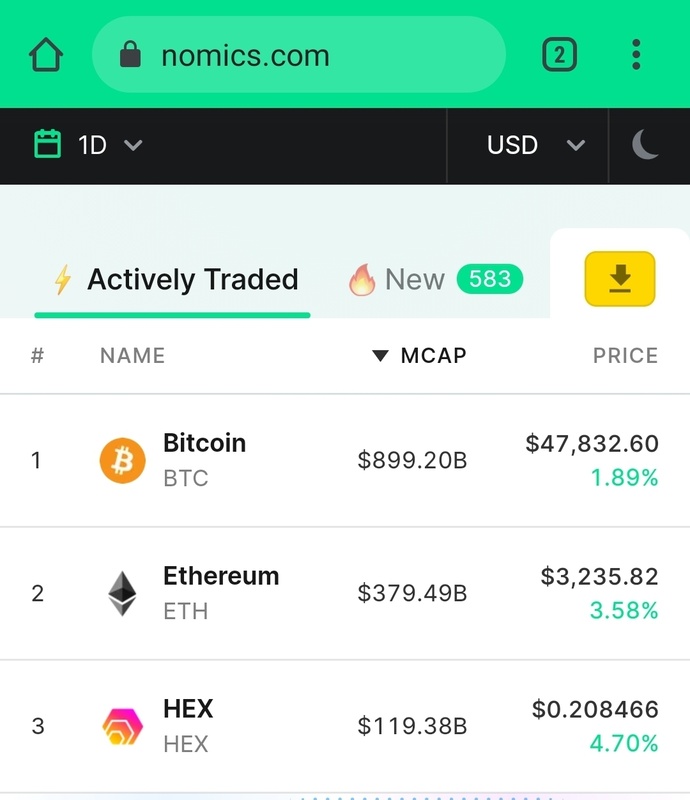Change the USD currency selector
Viewport: 690px width, 800px height.
coord(534,145)
